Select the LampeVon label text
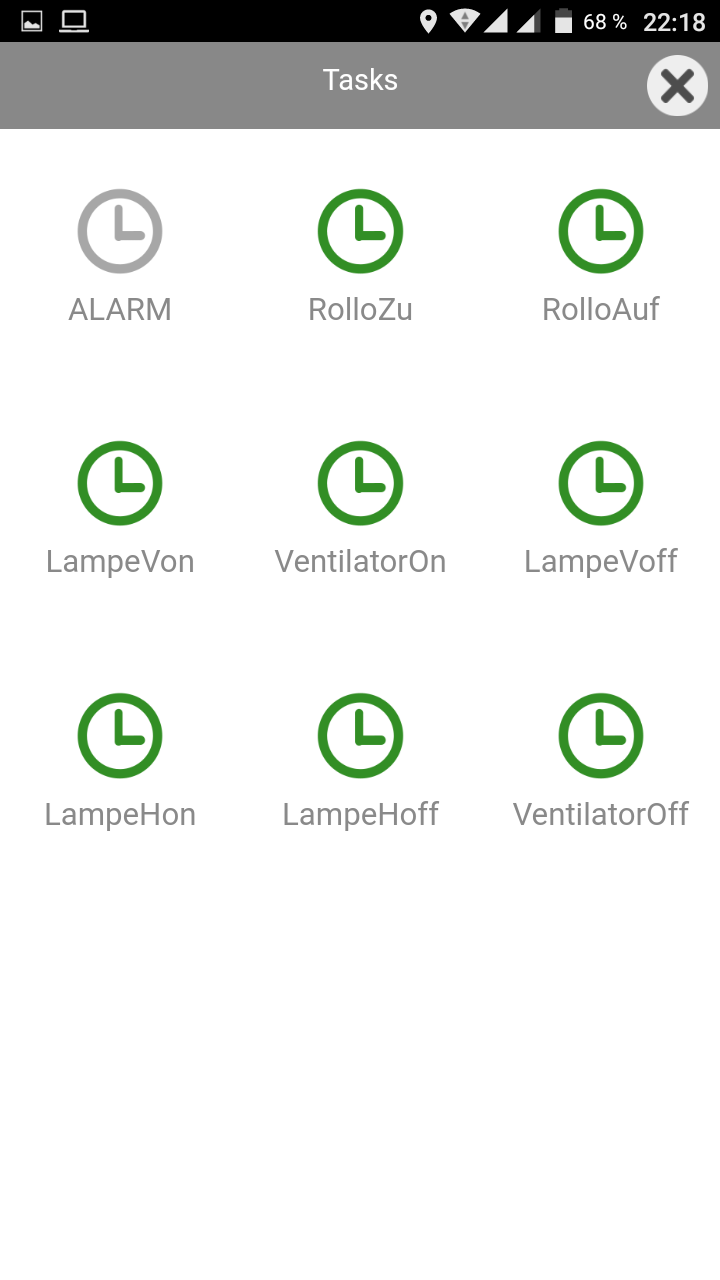Image resolution: width=720 pixels, height=1280 pixels. coord(120,561)
